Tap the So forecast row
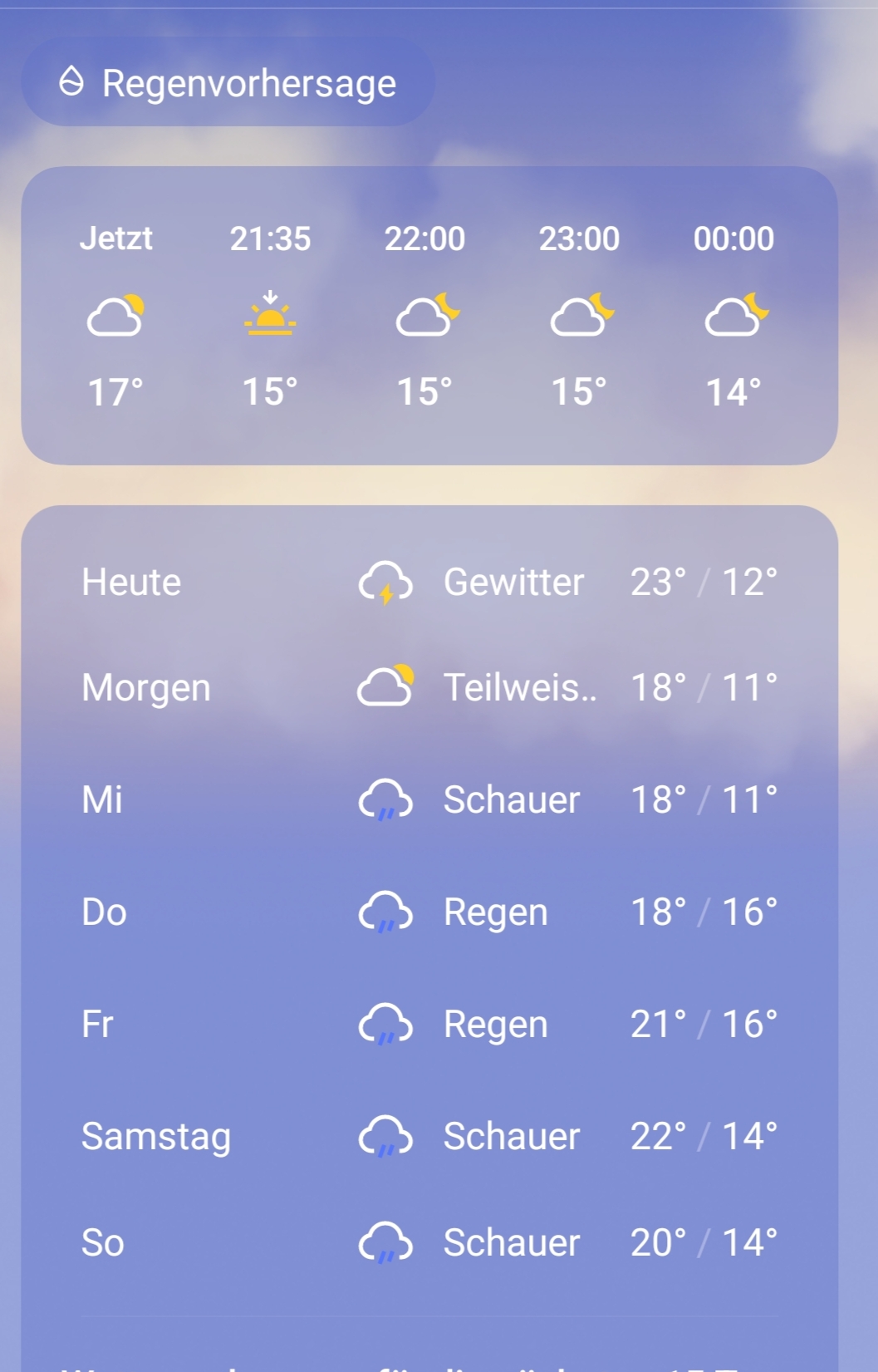 click(429, 1242)
